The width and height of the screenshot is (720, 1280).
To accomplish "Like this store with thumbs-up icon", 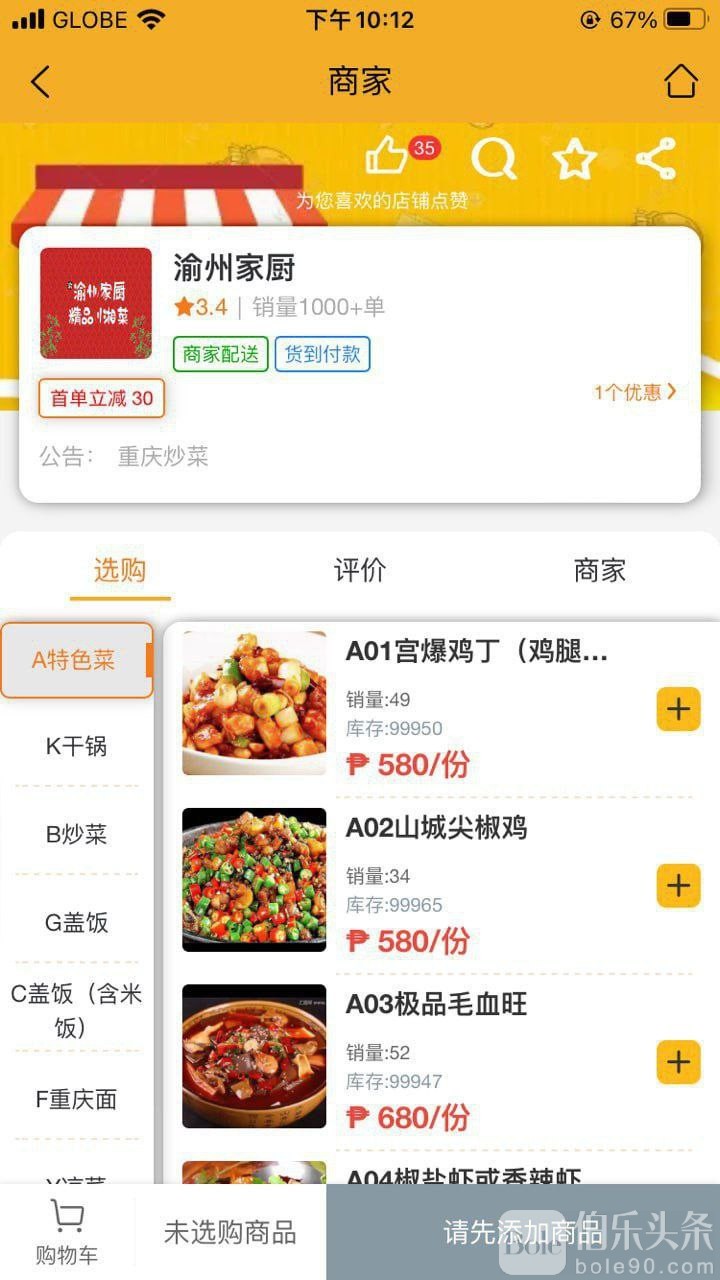I will pos(387,157).
